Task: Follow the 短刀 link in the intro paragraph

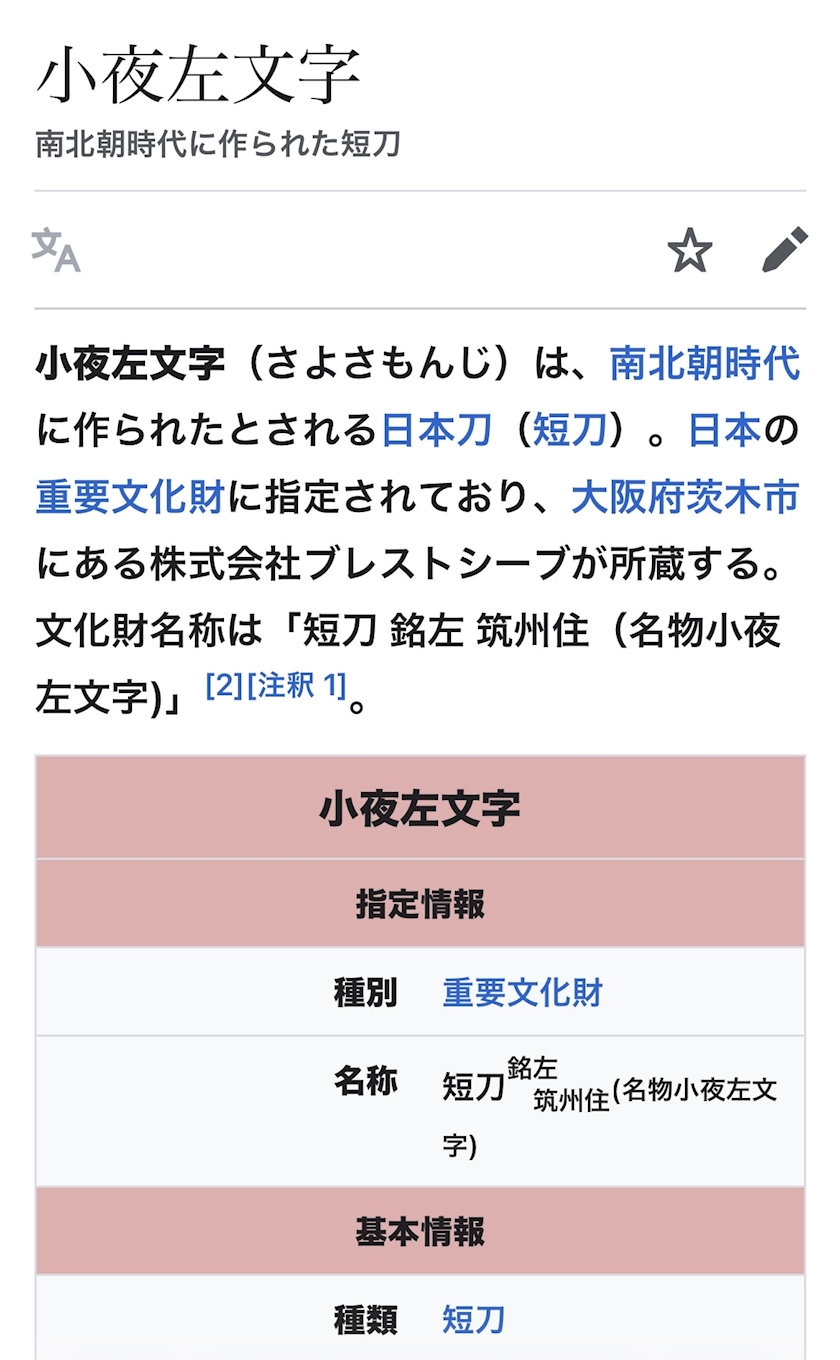Action: point(570,431)
